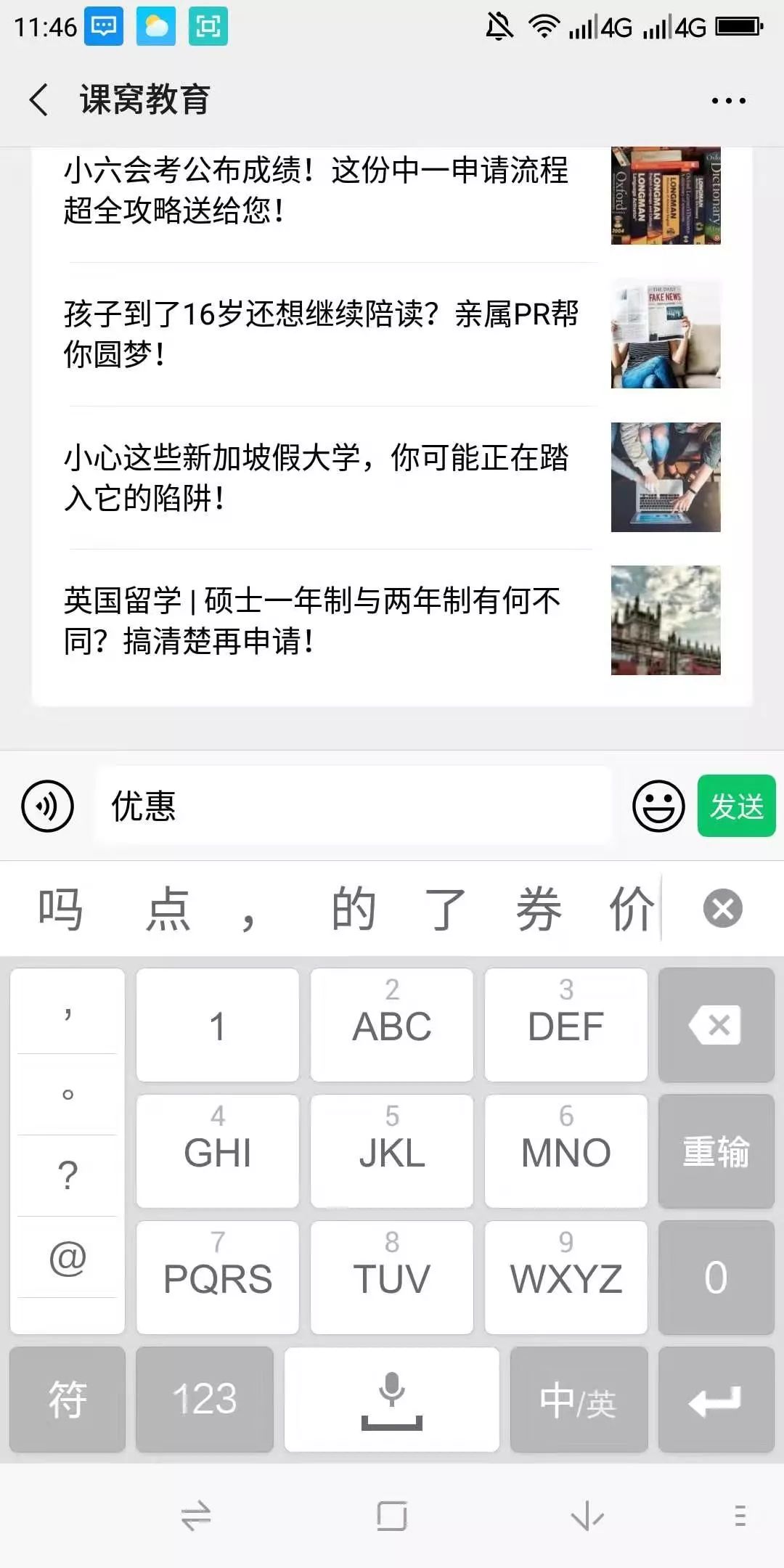Open article about 亲属PR陪读
The height and width of the screenshot is (1568, 784).
pyautogui.click(x=319, y=334)
